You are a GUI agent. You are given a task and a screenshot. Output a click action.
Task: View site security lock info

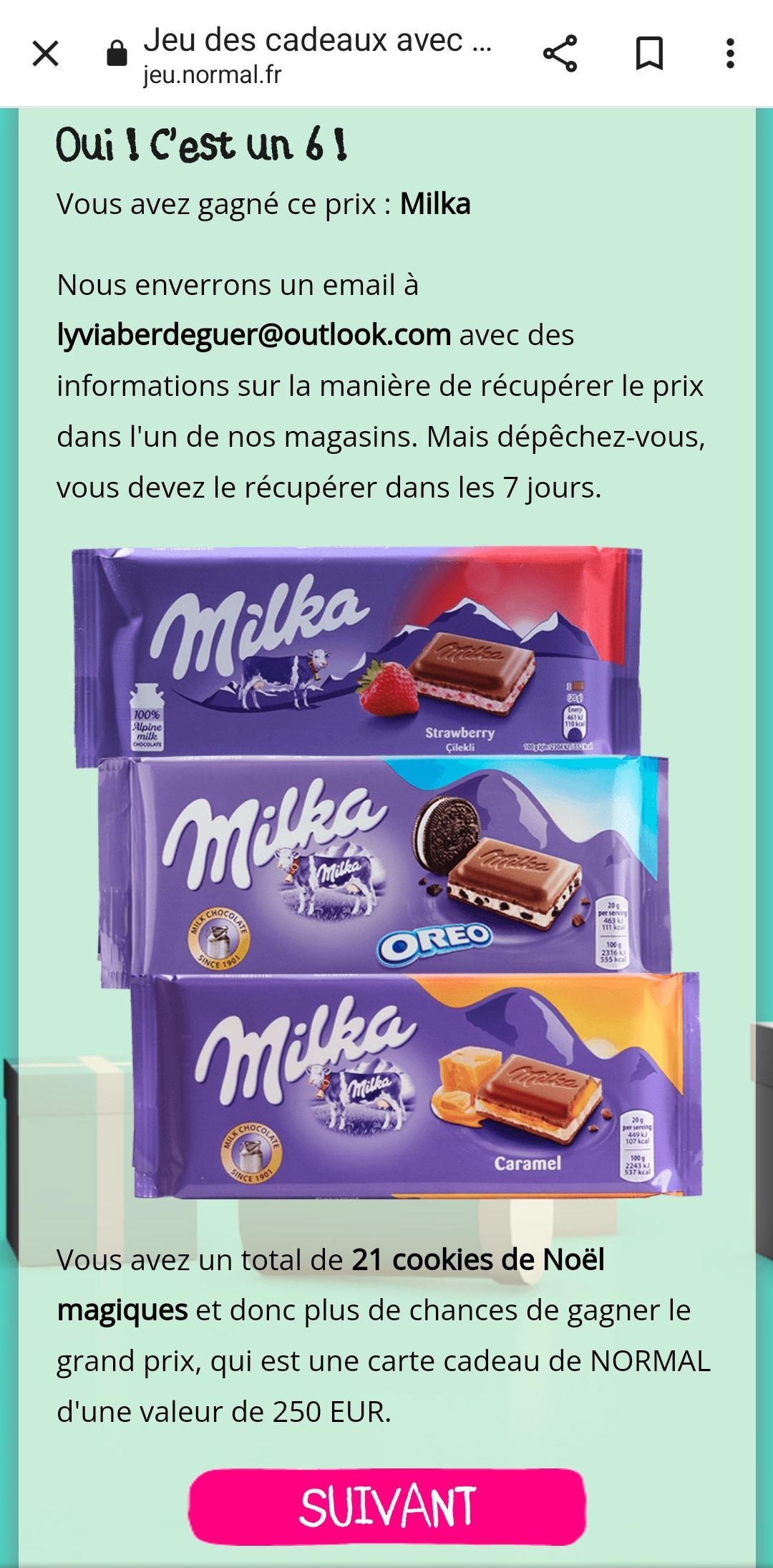click(x=117, y=54)
